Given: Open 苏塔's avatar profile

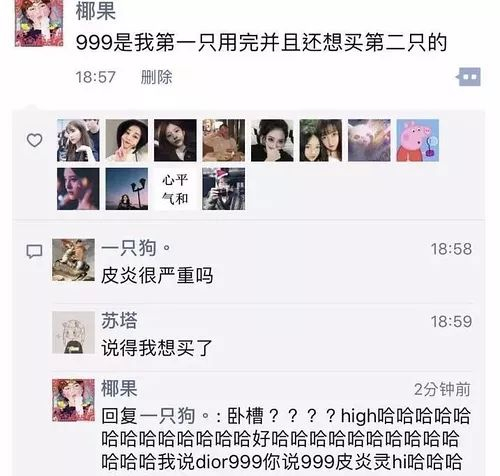Looking at the screenshot, I should coord(73,332).
